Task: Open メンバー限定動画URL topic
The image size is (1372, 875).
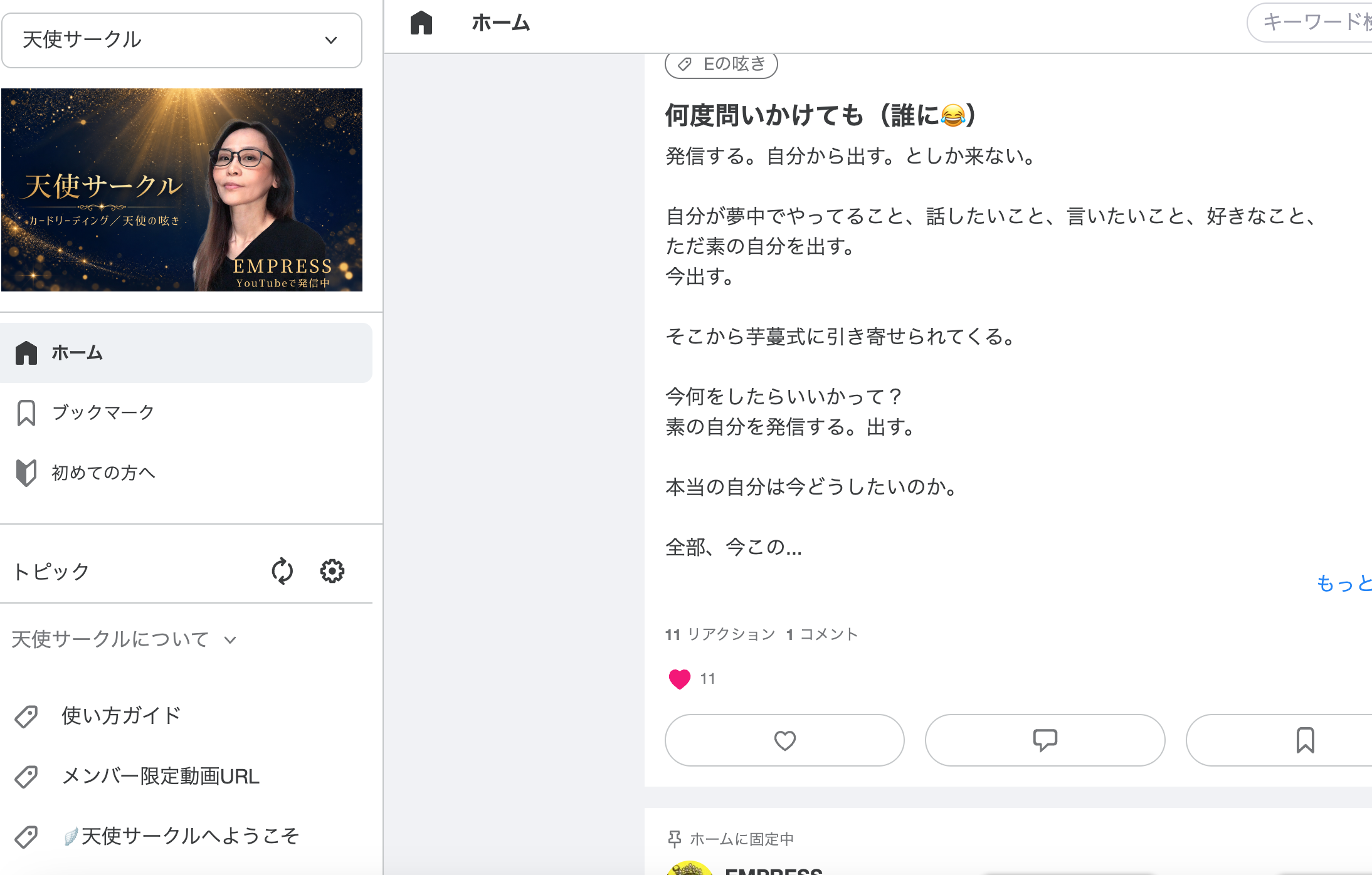Action: (x=186, y=776)
